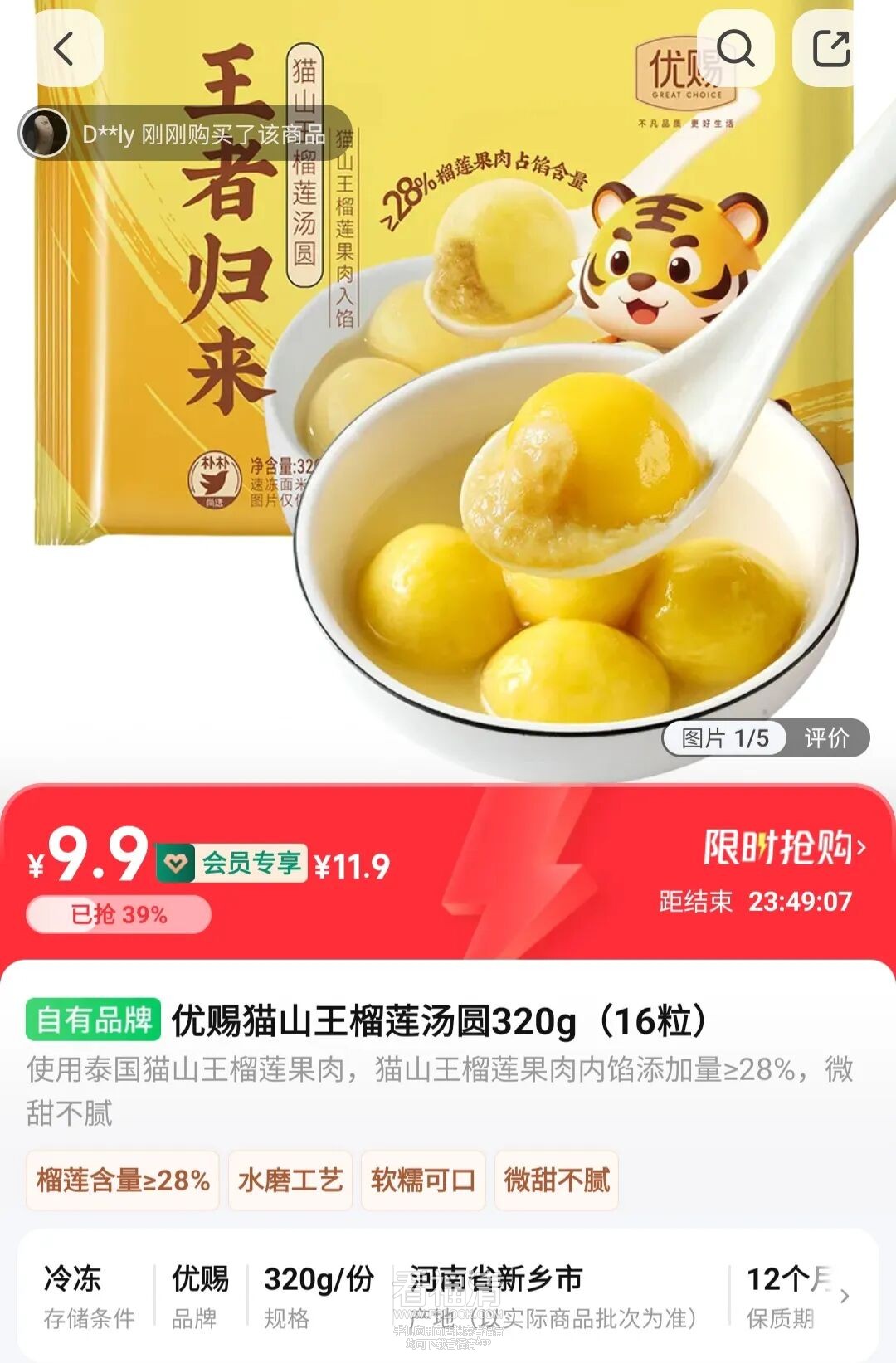Image resolution: width=896 pixels, height=1363 pixels.
Task: Open the 会员专享 member price badge
Action: click(232, 864)
